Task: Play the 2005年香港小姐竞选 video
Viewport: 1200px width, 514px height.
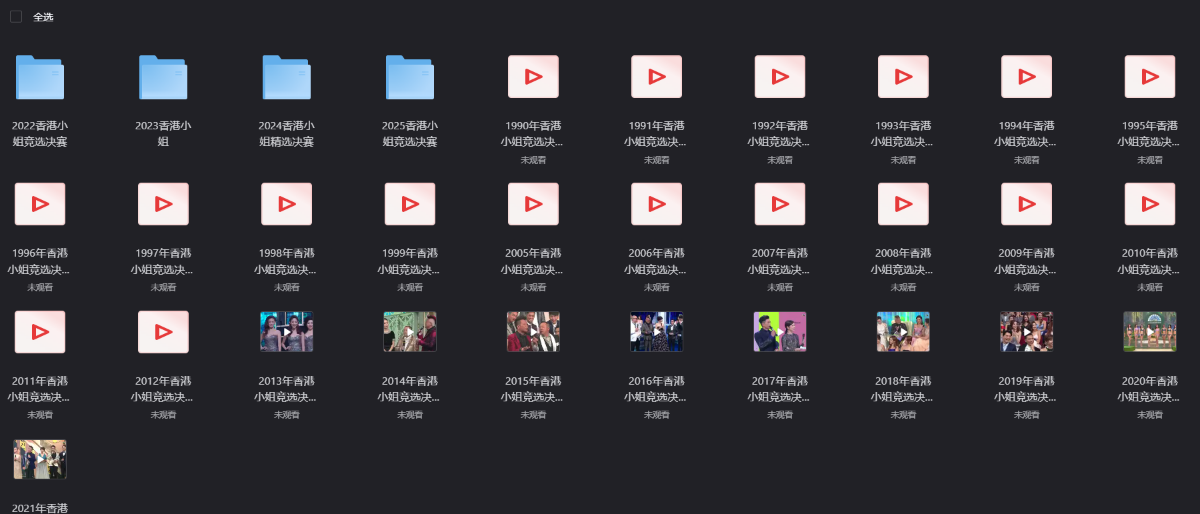Action: [x=533, y=204]
